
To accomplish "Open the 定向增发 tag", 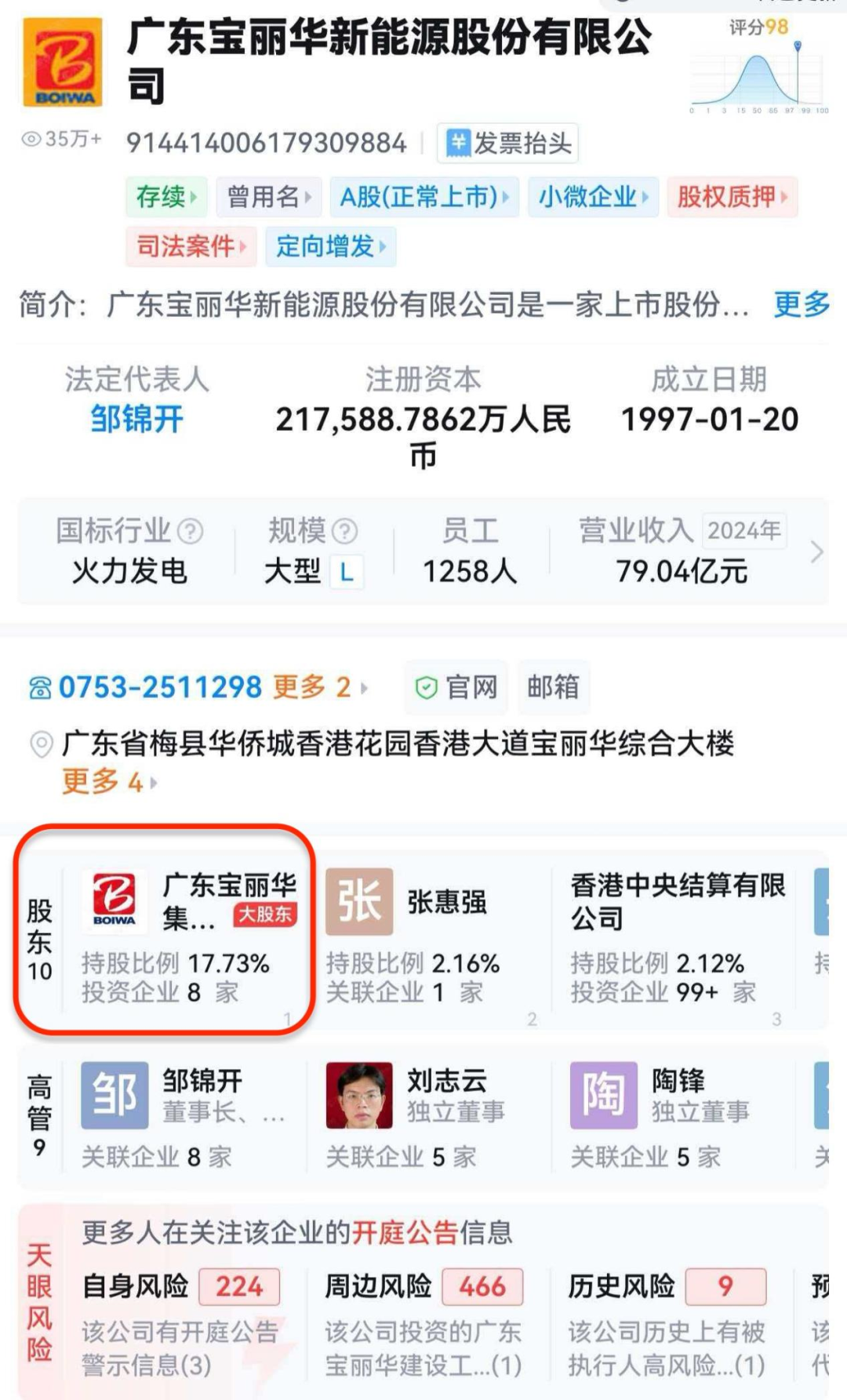I will pyautogui.click(x=330, y=247).
